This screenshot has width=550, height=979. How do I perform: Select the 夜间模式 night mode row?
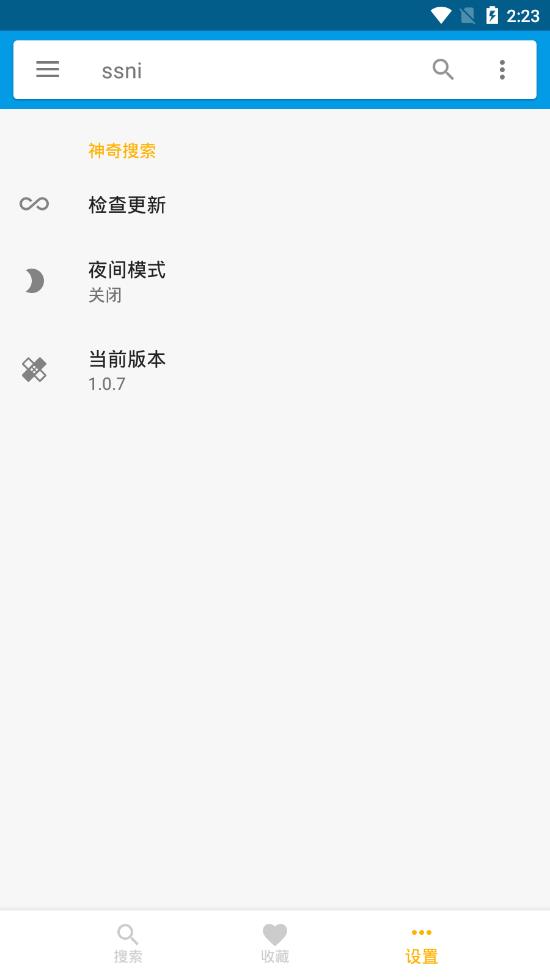click(275, 281)
